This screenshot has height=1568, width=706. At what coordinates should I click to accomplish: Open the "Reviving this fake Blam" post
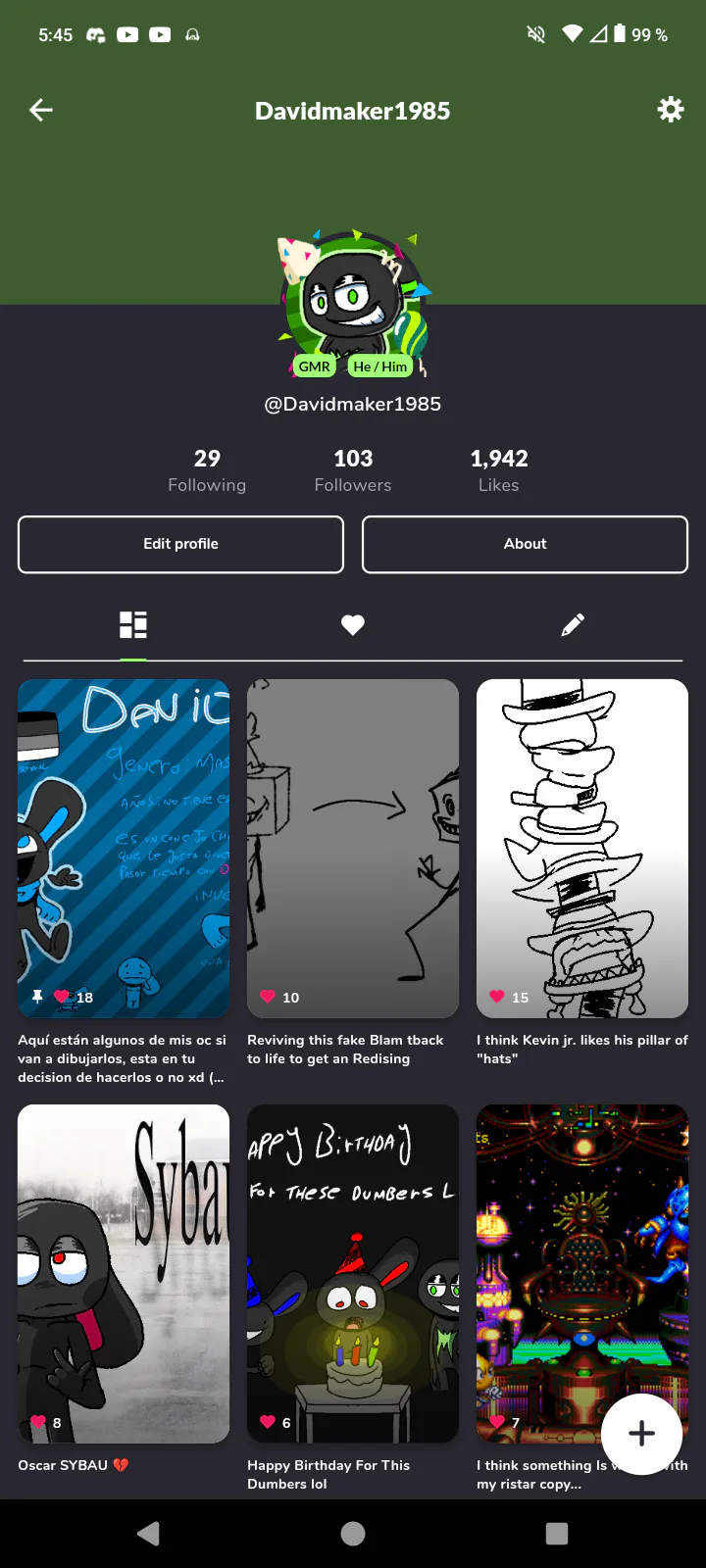[x=353, y=848]
